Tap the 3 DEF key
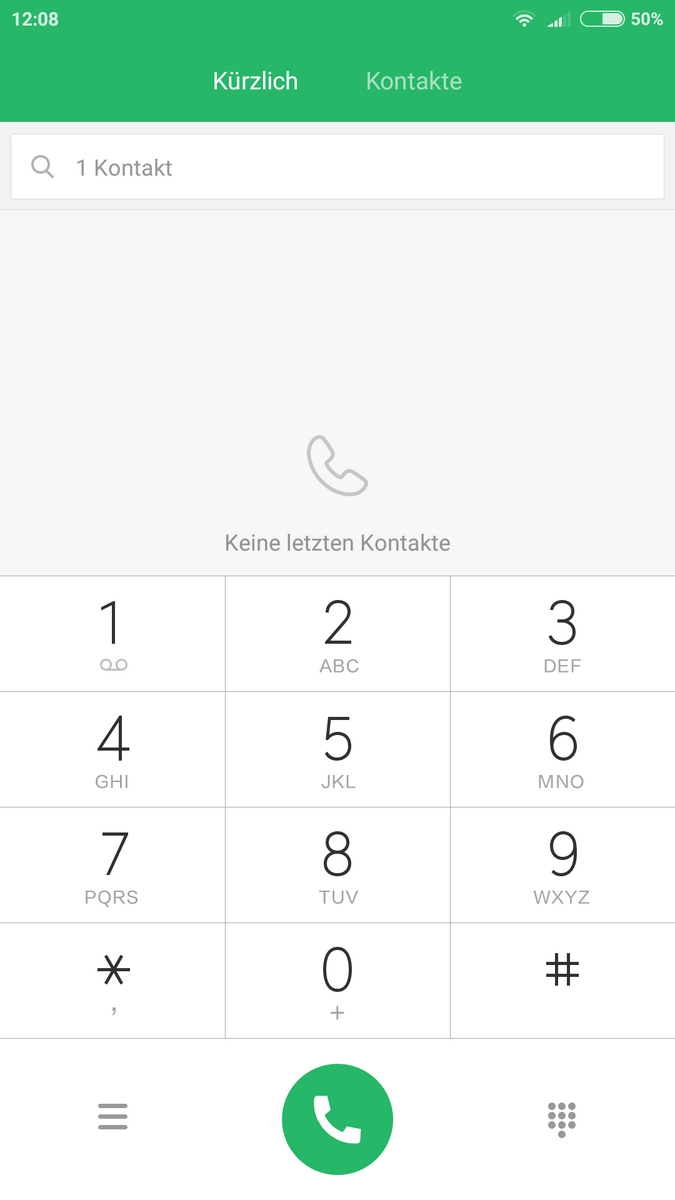The width and height of the screenshot is (675, 1200). 563,634
